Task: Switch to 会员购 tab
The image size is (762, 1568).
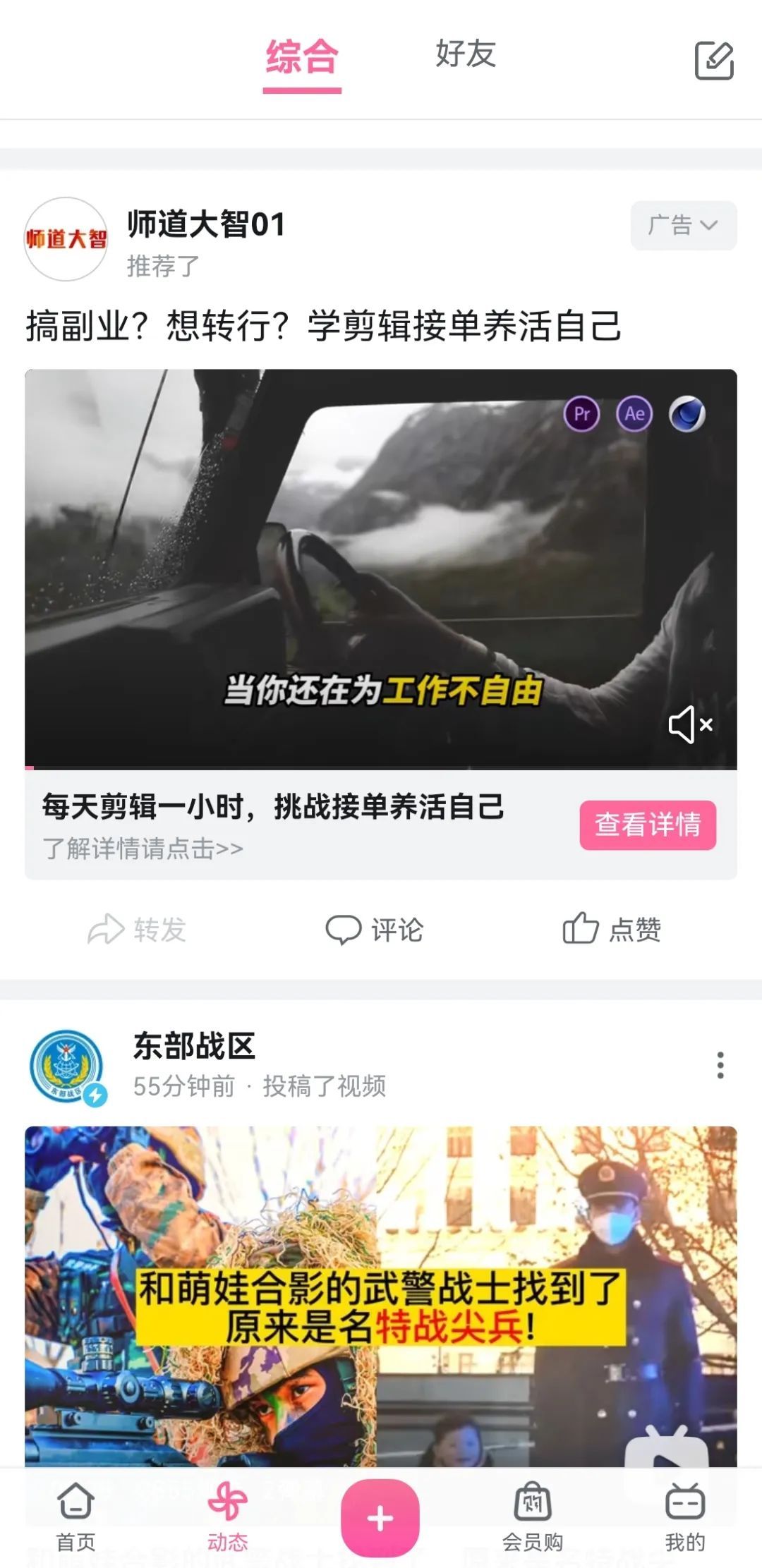Action: pyautogui.click(x=532, y=1512)
